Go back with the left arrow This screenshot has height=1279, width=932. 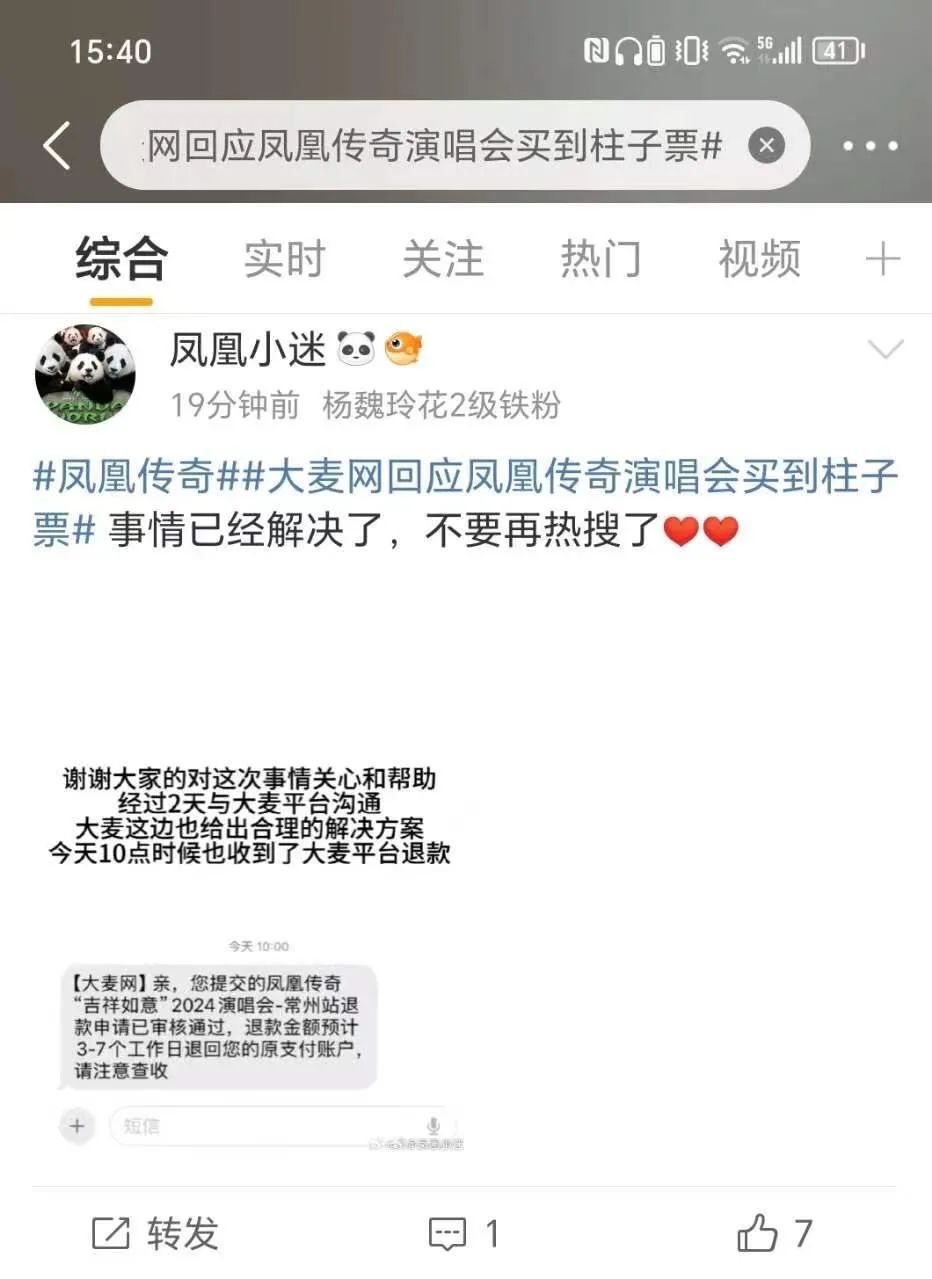(x=57, y=147)
